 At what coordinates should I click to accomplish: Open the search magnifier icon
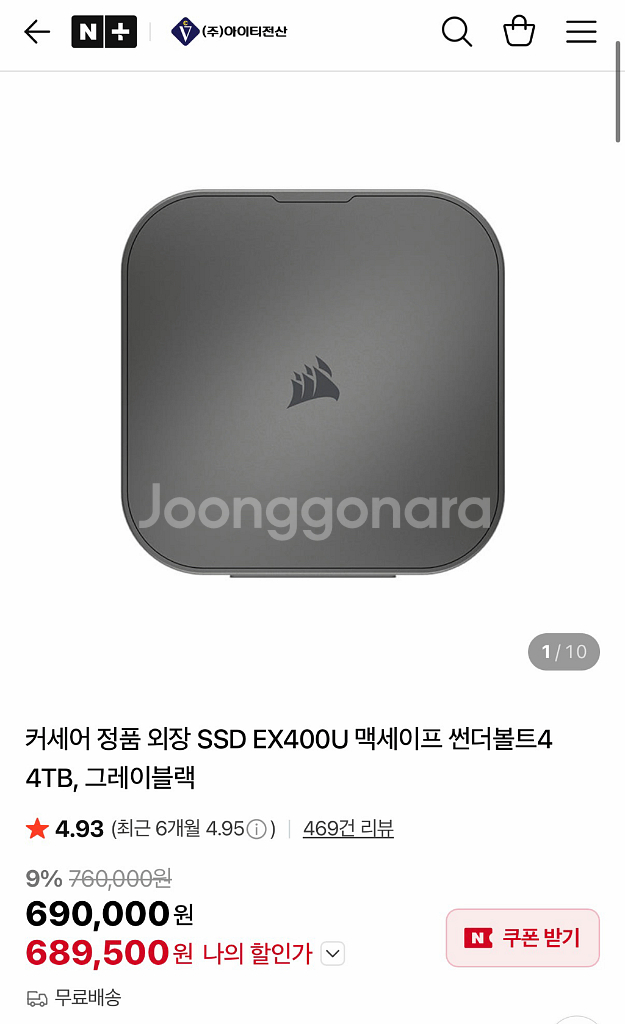457,31
